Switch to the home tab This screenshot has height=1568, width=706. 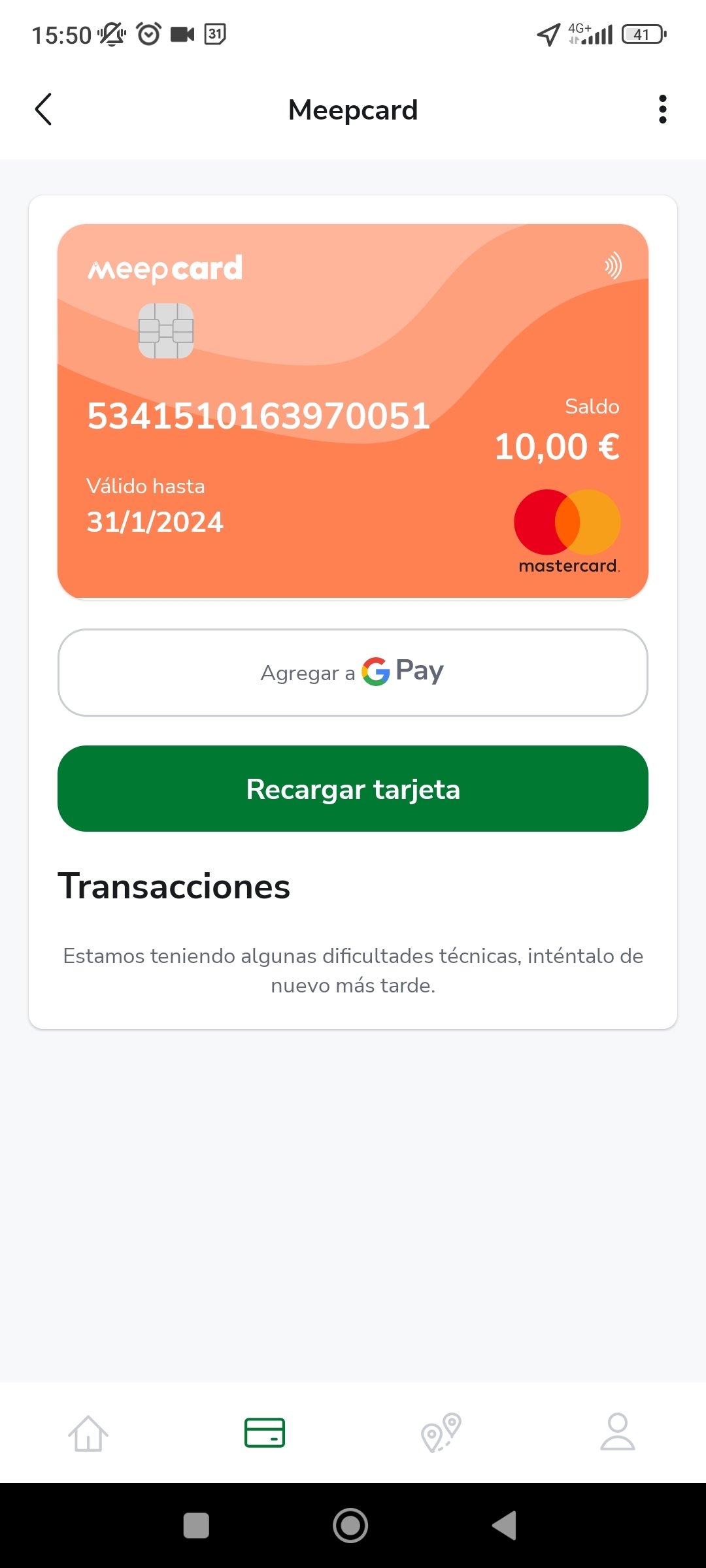tap(88, 1433)
